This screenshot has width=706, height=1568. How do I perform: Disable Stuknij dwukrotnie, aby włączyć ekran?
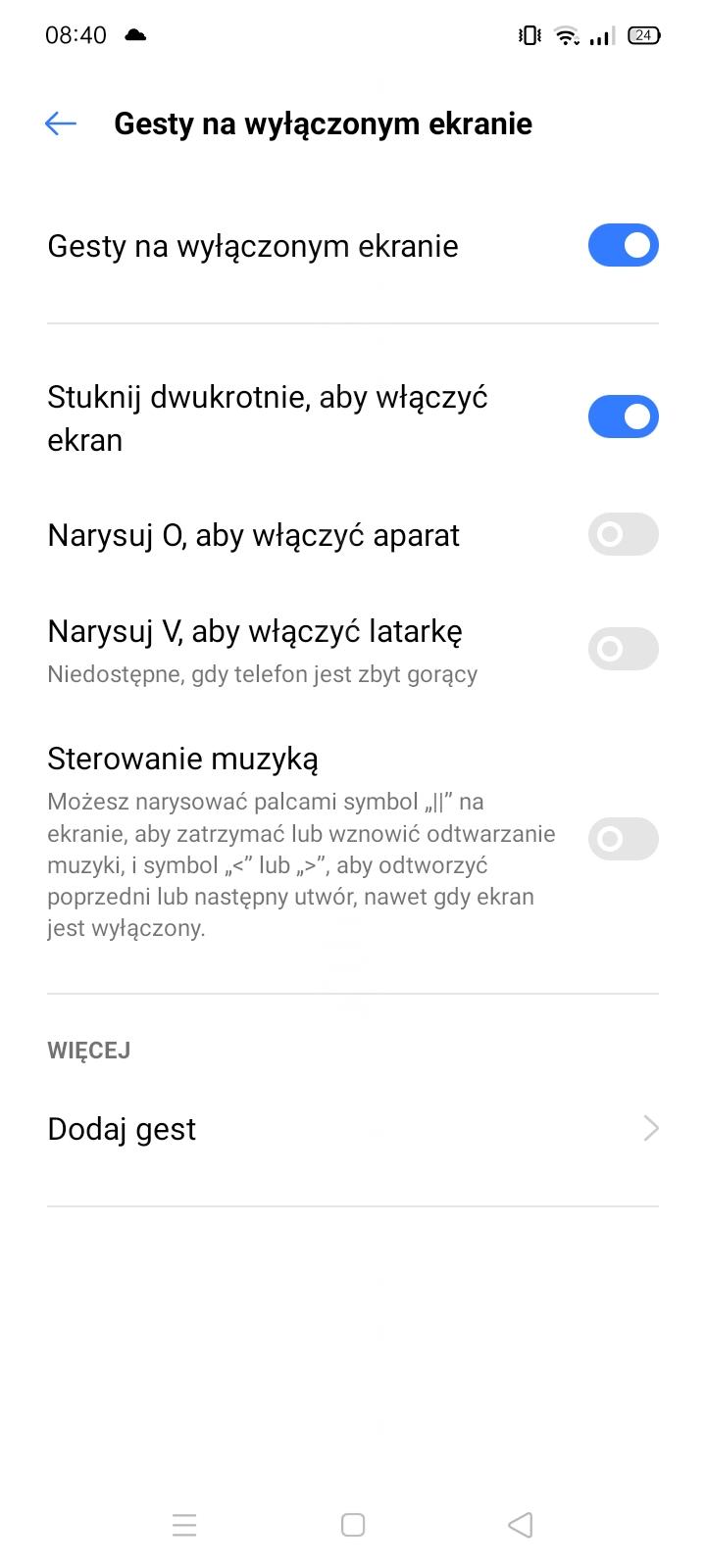(x=623, y=417)
